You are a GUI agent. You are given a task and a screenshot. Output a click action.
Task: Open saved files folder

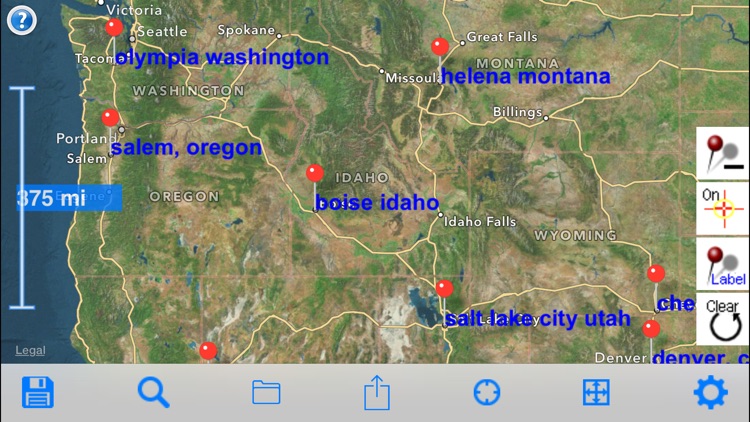[266, 392]
